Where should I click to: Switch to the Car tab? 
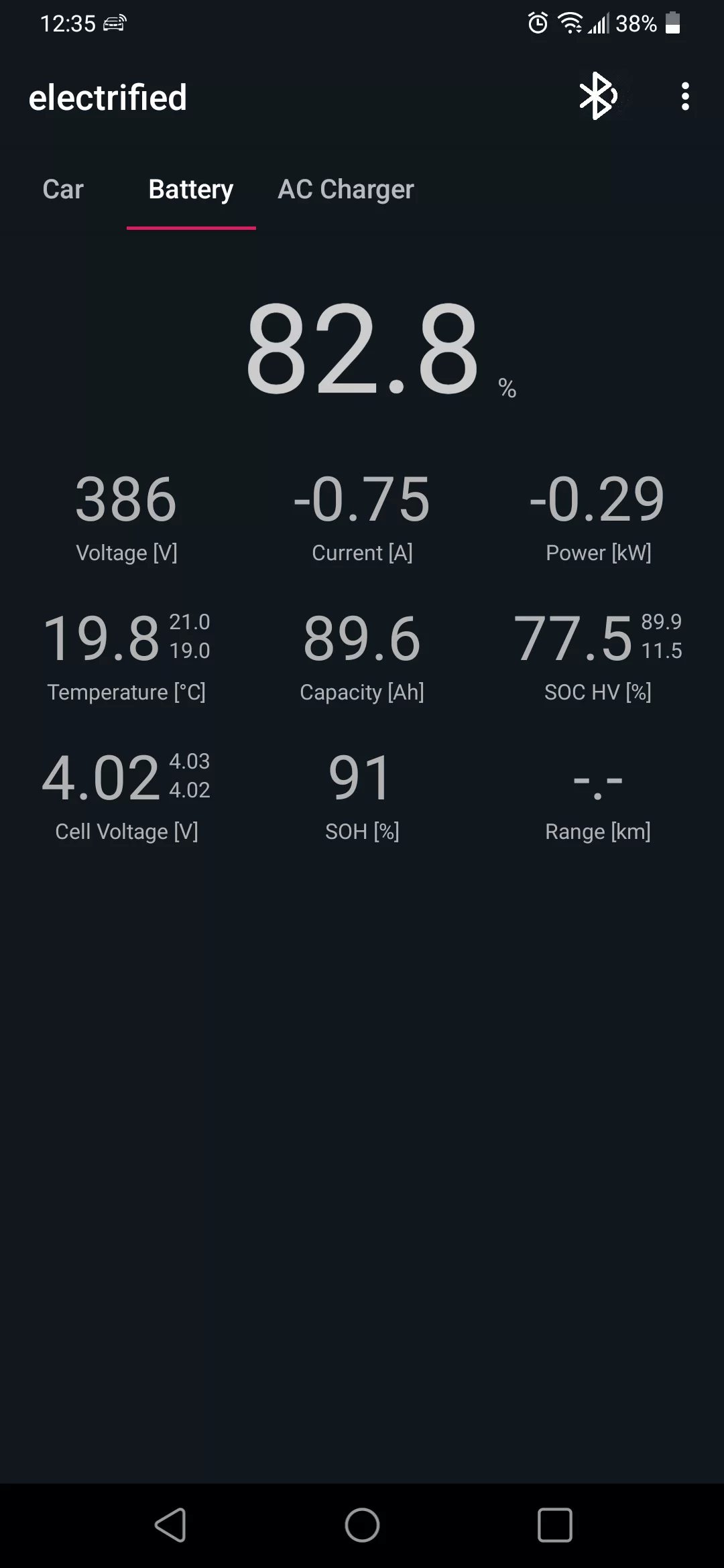(63, 190)
